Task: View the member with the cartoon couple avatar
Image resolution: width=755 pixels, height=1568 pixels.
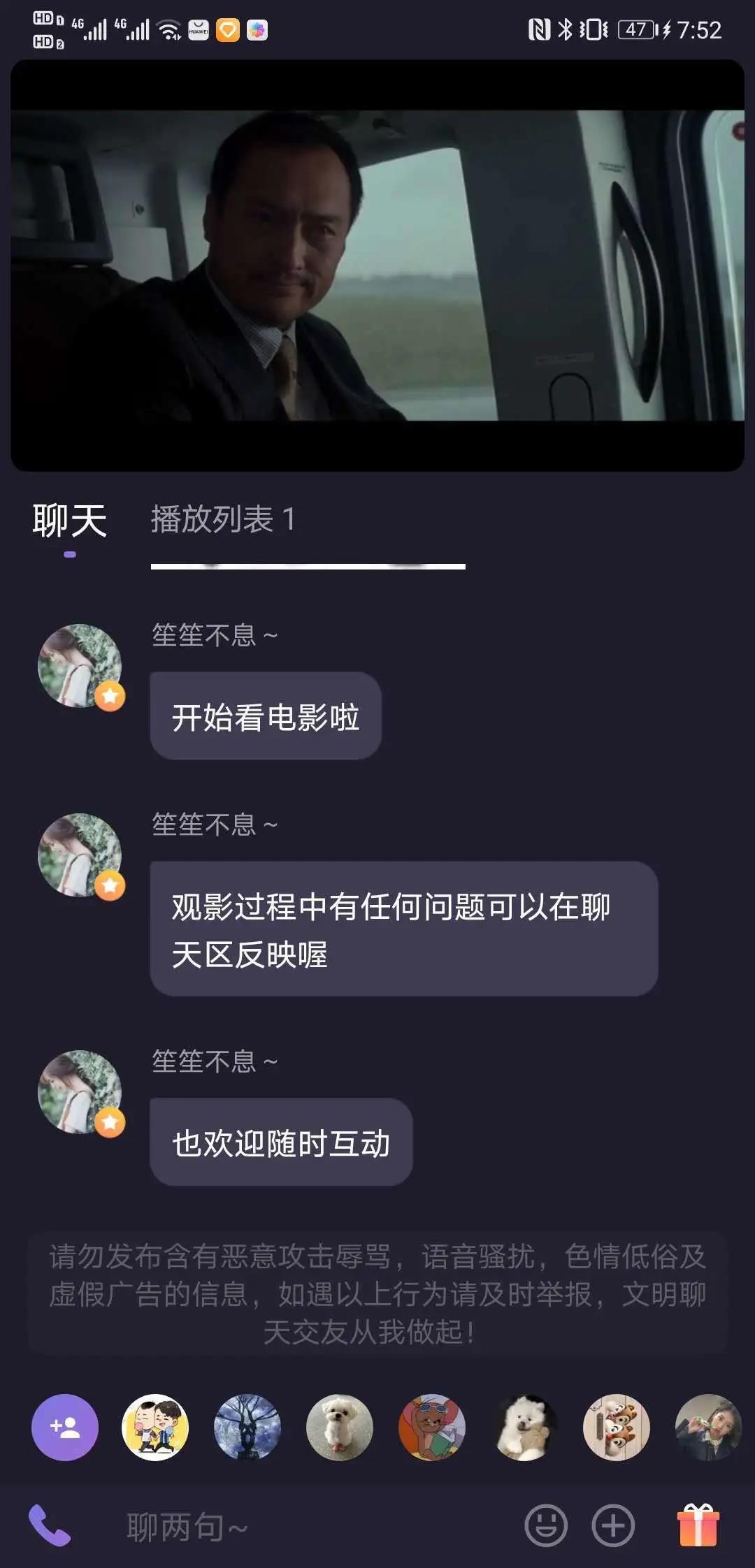Action: click(155, 1427)
